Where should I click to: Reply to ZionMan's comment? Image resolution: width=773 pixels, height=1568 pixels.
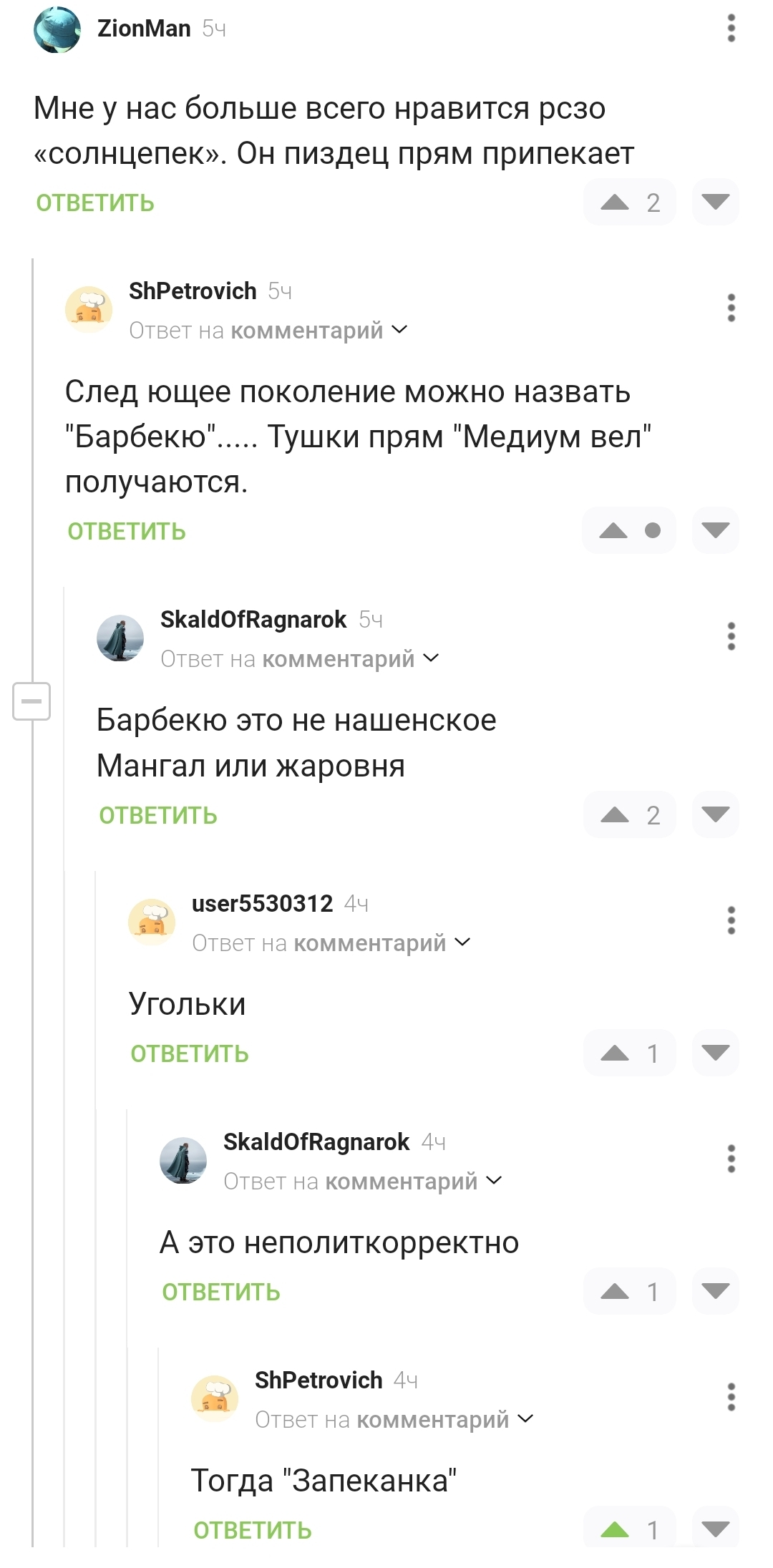click(x=95, y=203)
